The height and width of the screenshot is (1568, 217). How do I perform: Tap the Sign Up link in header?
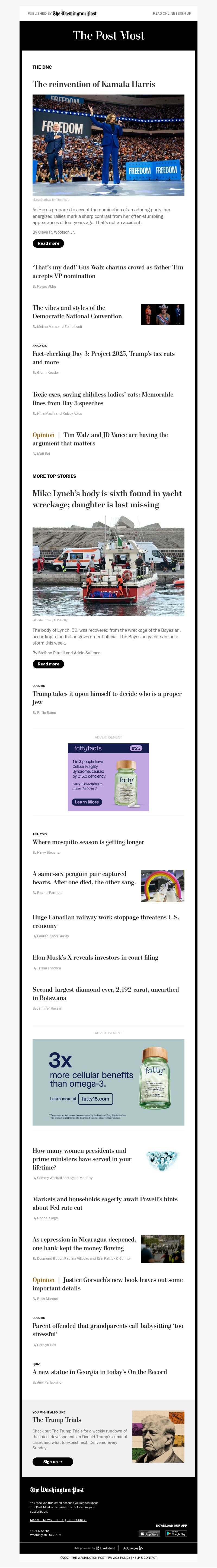click(x=184, y=13)
